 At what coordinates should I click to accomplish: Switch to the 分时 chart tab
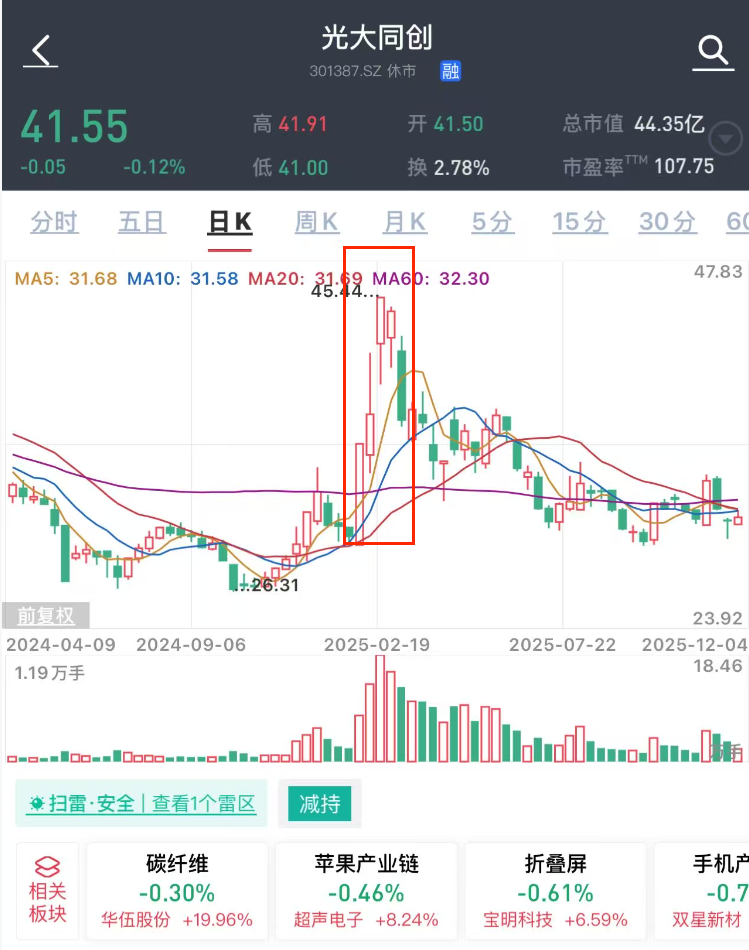tap(54, 222)
